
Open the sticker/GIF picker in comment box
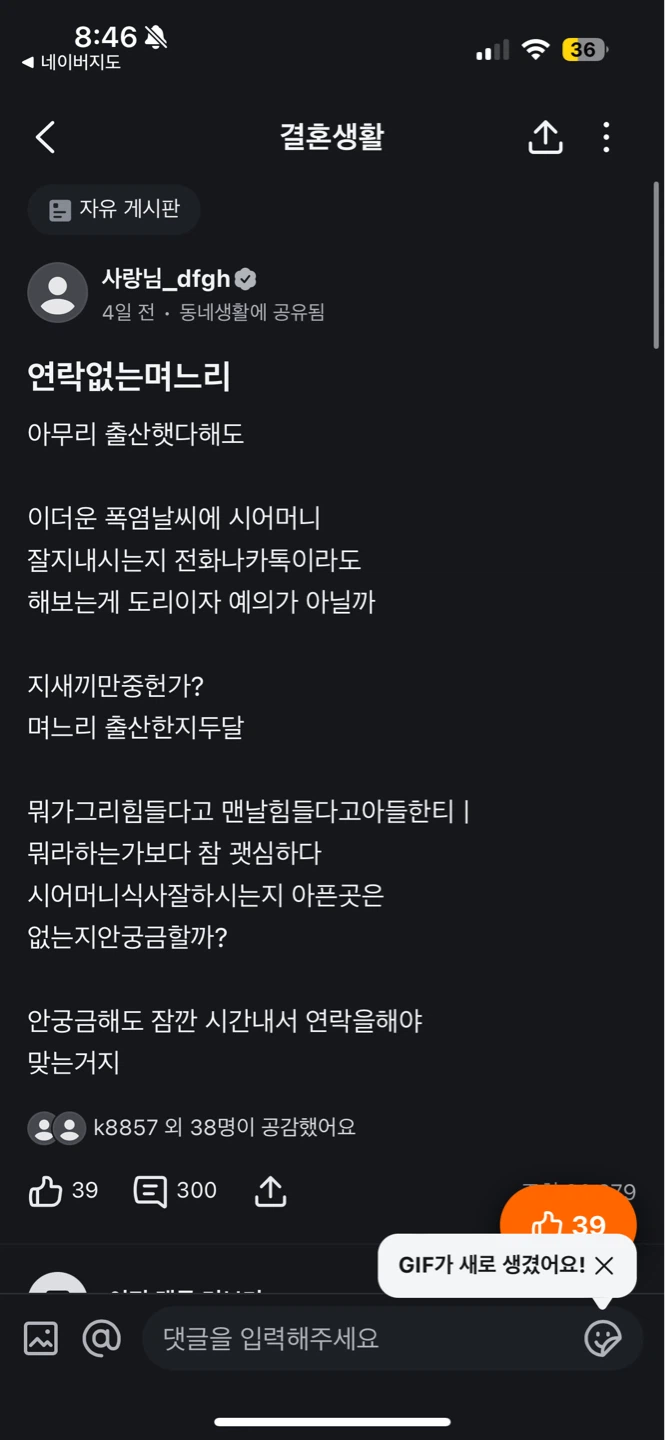[x=603, y=1338]
